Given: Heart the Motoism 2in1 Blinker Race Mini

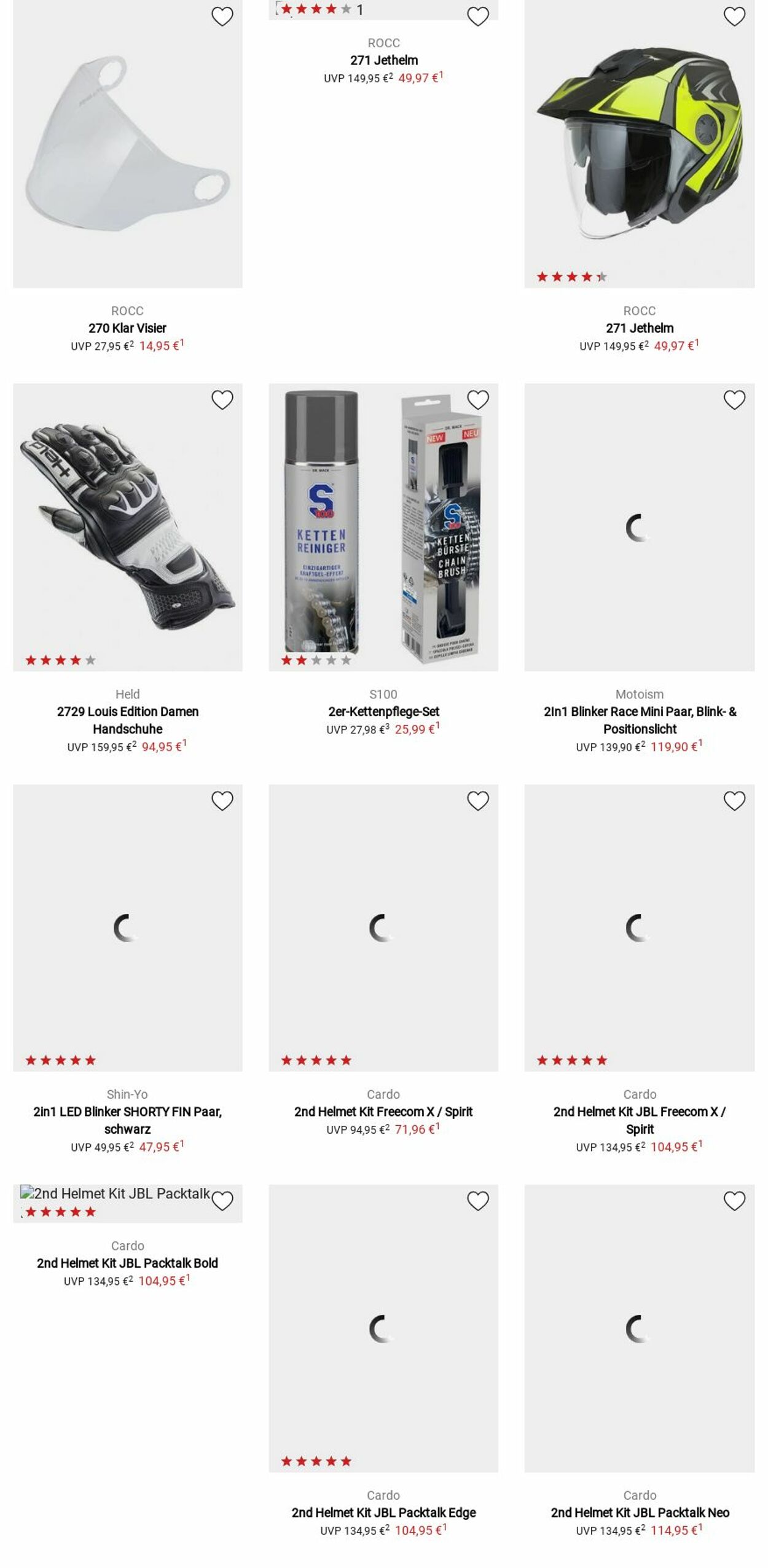Looking at the screenshot, I should [x=734, y=400].
